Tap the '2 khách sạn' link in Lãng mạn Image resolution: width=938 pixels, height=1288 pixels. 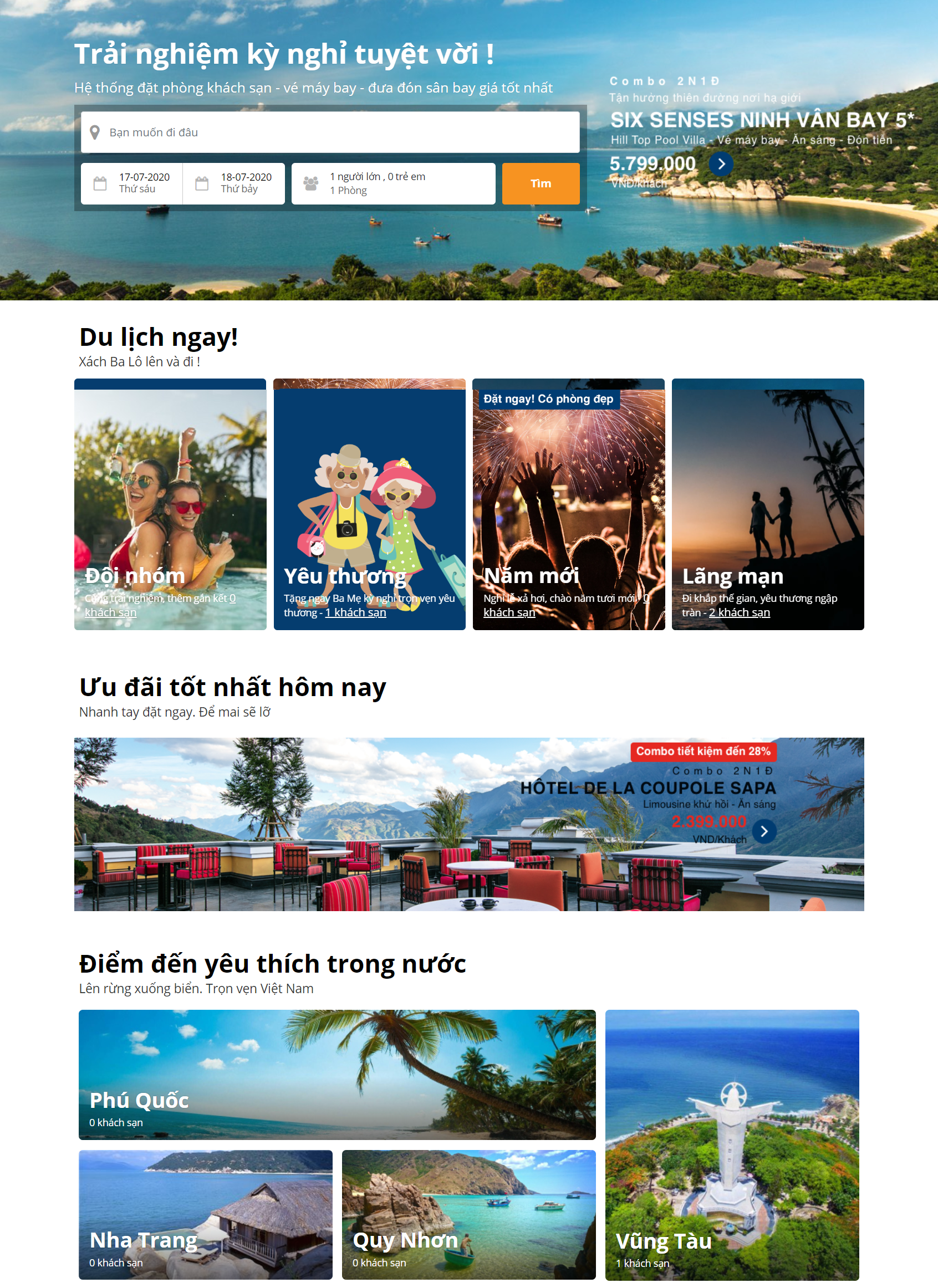tap(739, 612)
